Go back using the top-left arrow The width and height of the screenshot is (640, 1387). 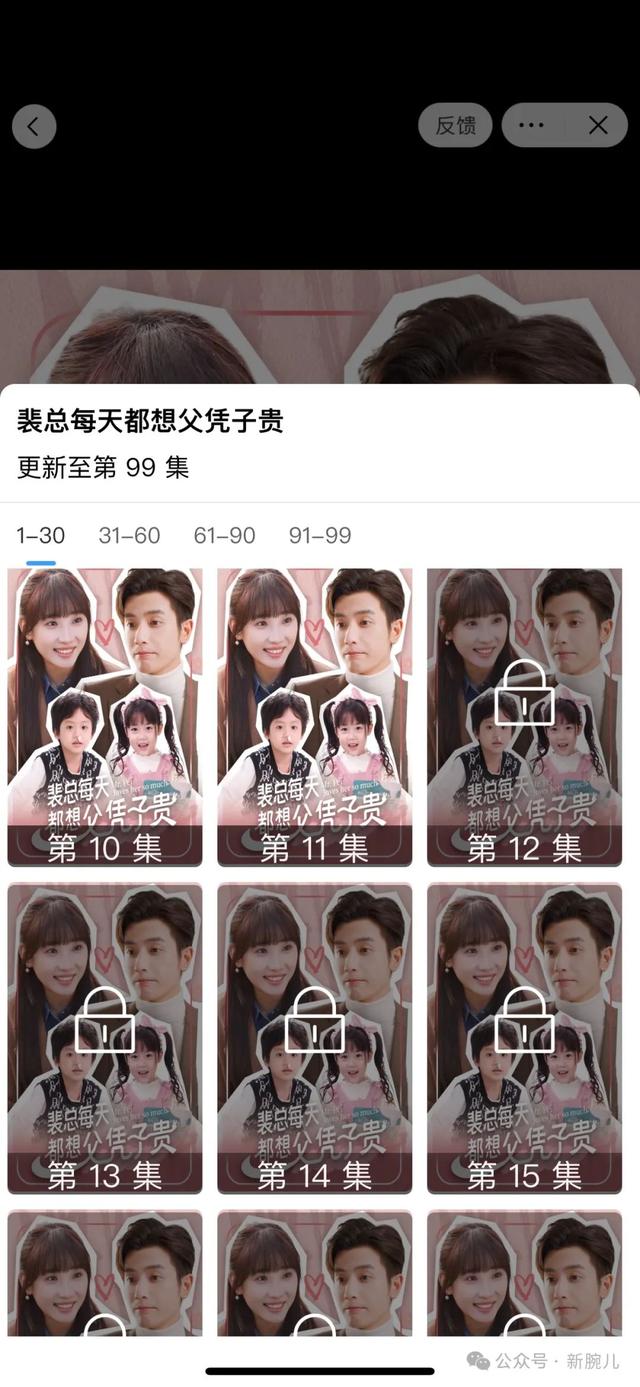pos(34,126)
